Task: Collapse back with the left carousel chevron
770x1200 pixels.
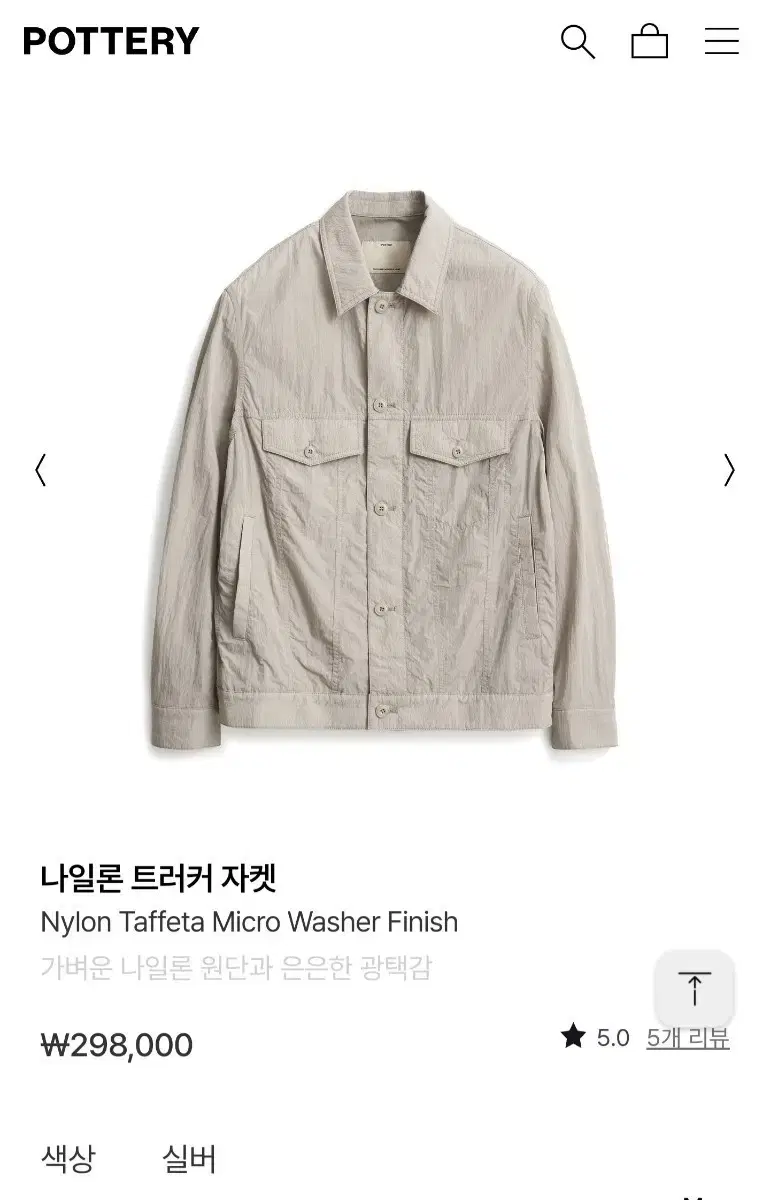Action: (x=41, y=470)
